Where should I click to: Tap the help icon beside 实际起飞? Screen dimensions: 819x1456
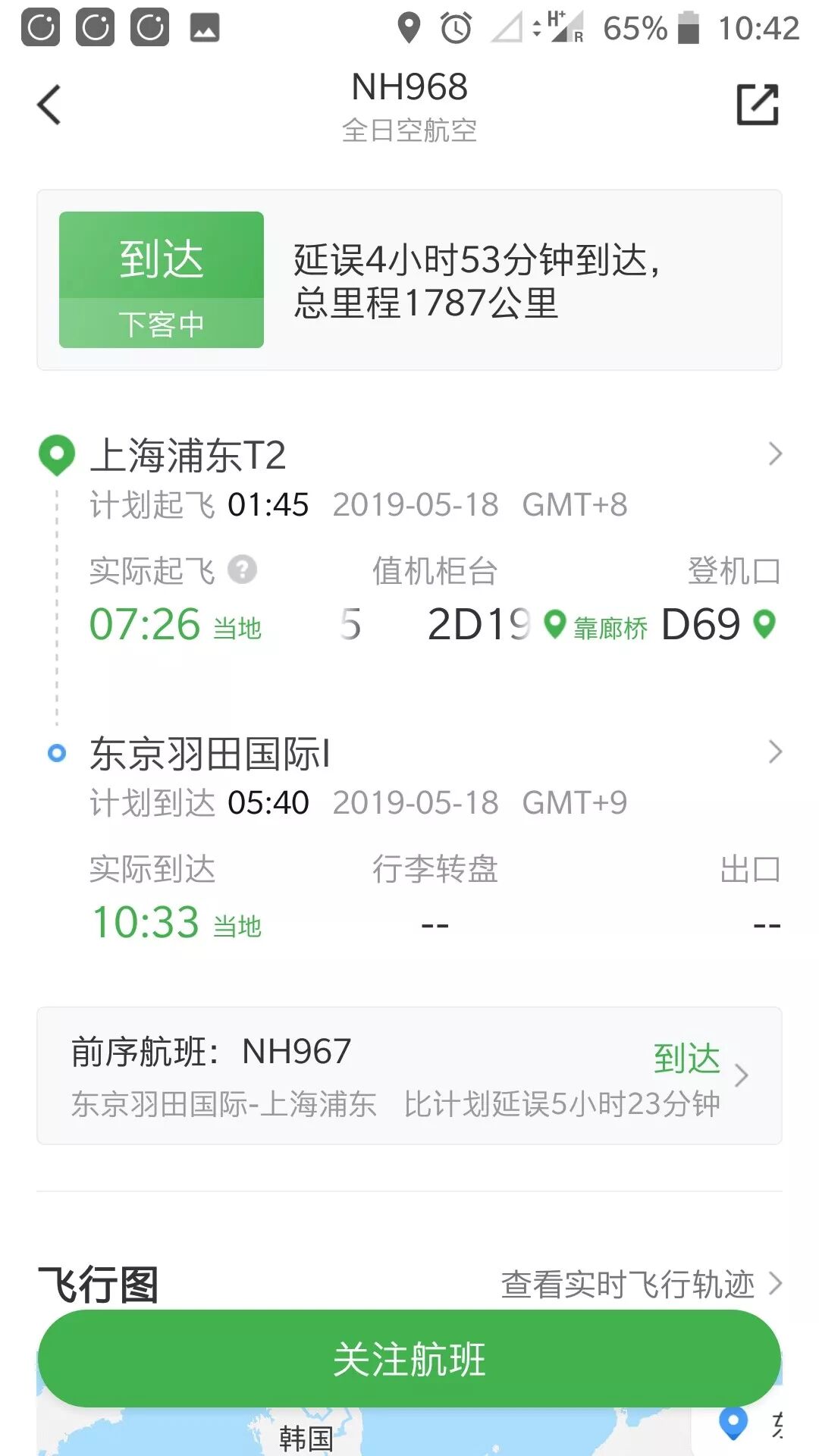(x=243, y=570)
